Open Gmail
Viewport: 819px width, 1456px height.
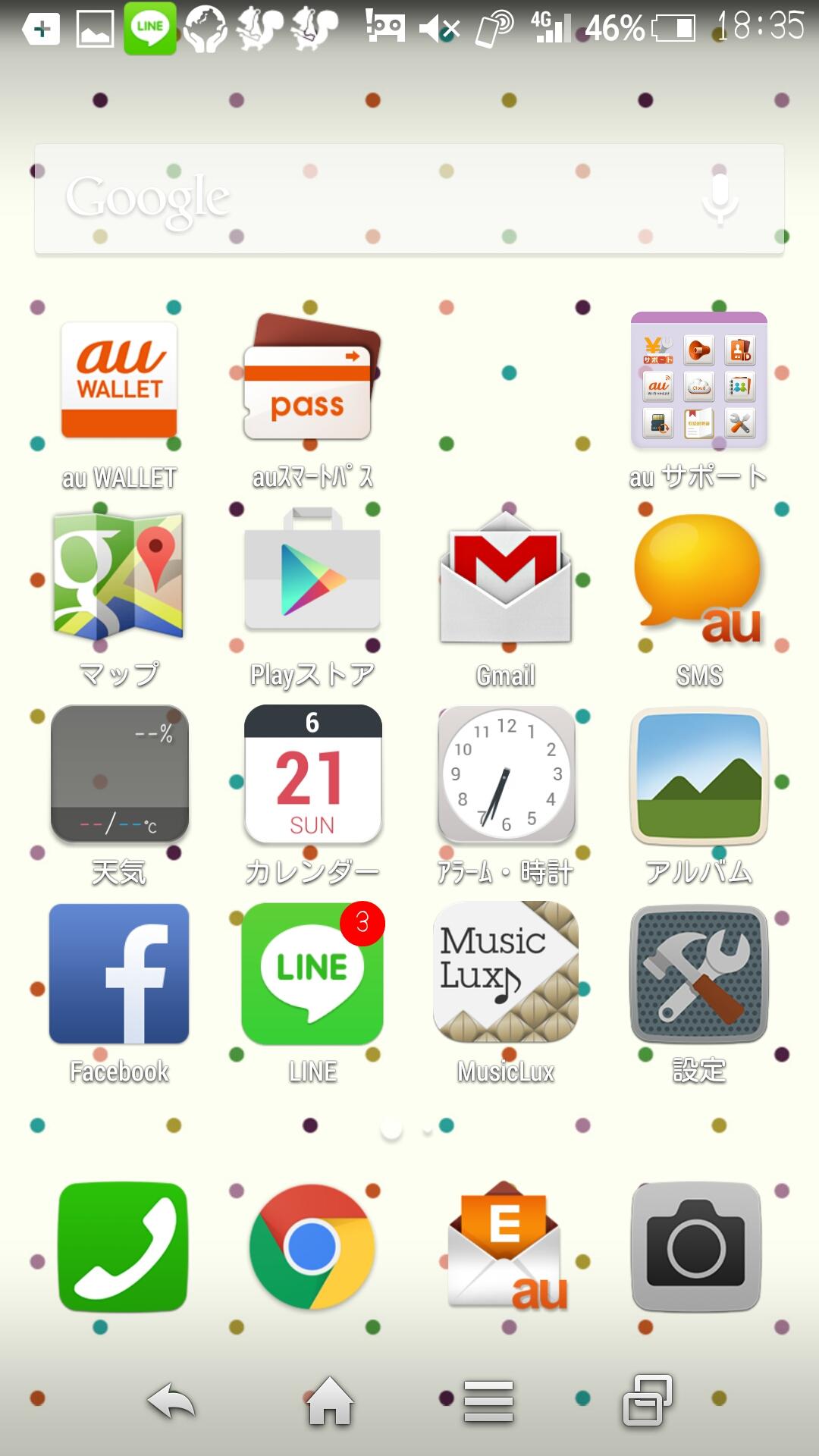[506, 576]
